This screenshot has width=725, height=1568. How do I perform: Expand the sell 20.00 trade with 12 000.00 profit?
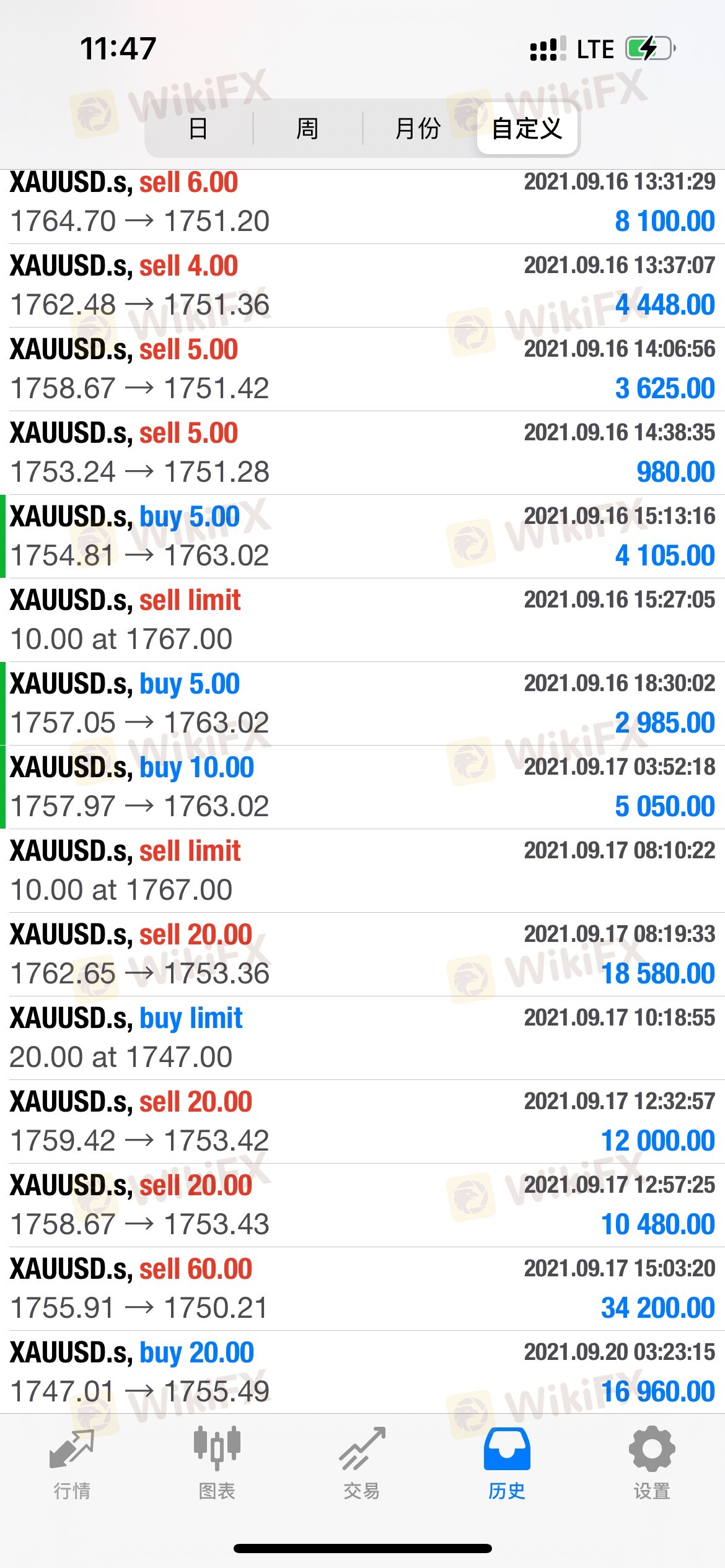click(x=362, y=1122)
